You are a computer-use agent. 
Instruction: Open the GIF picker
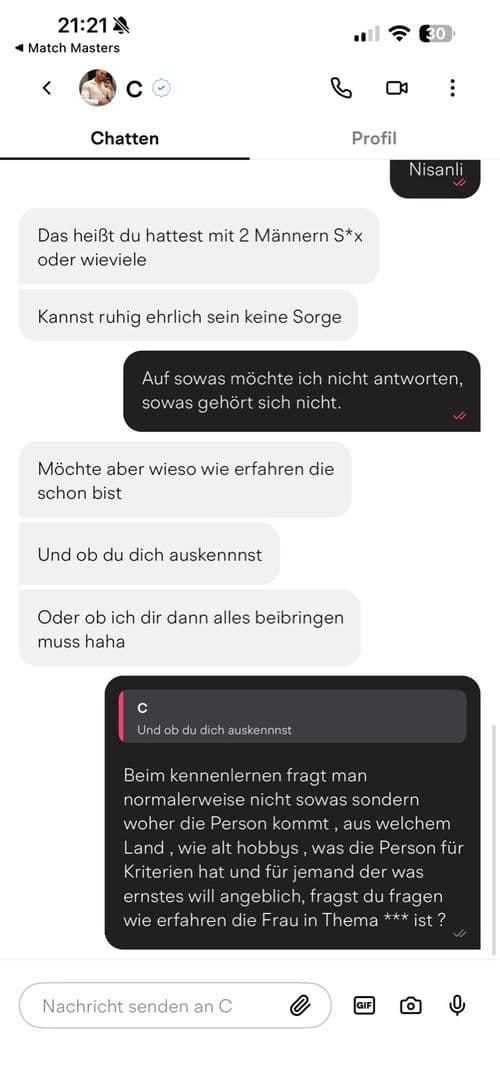(x=364, y=1006)
